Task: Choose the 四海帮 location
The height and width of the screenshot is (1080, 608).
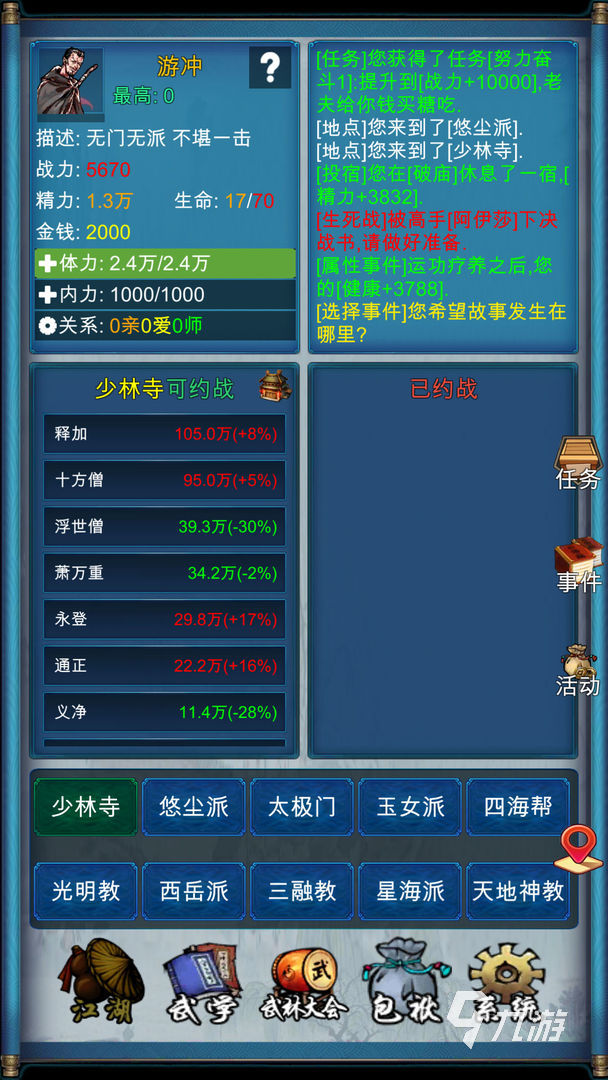Action: pyautogui.click(x=518, y=806)
